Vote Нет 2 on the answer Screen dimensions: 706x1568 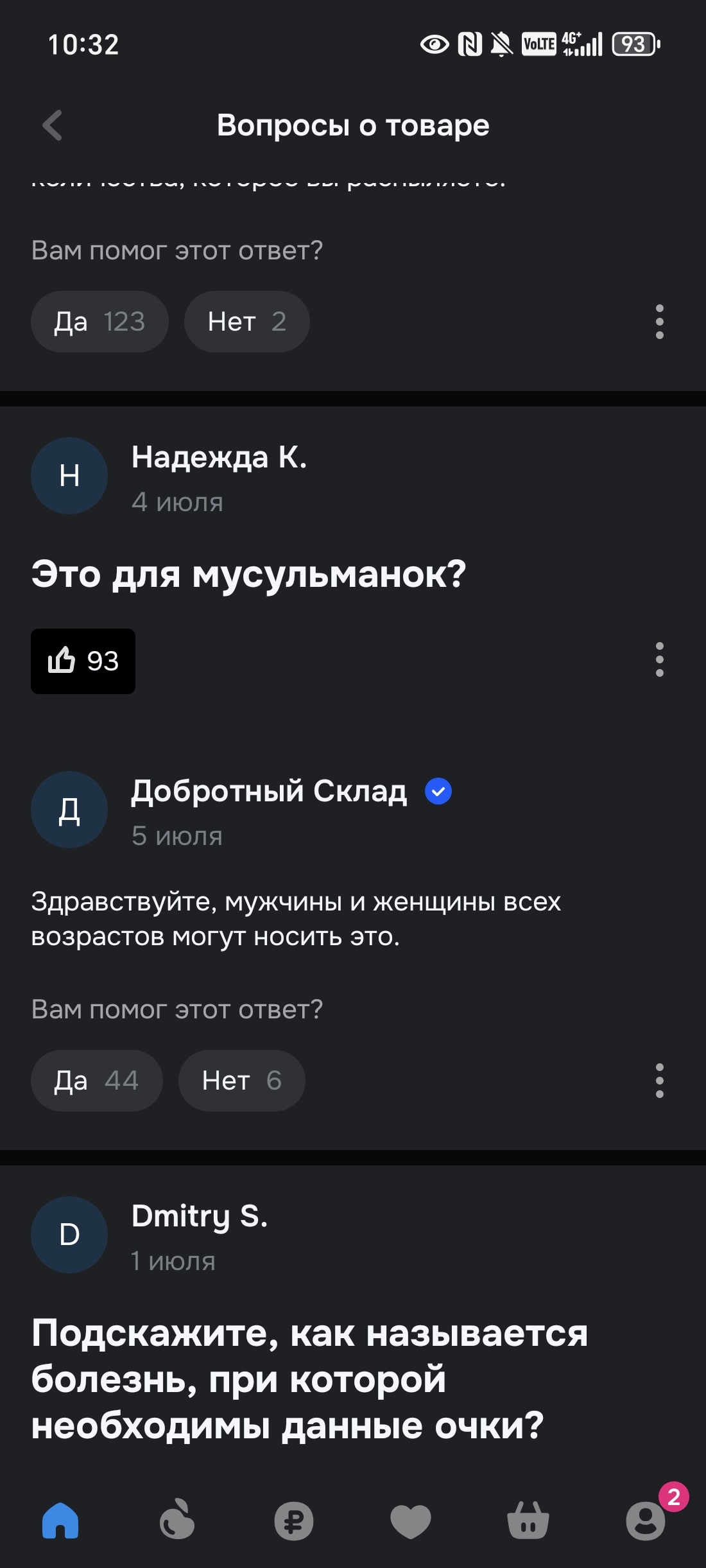click(246, 322)
